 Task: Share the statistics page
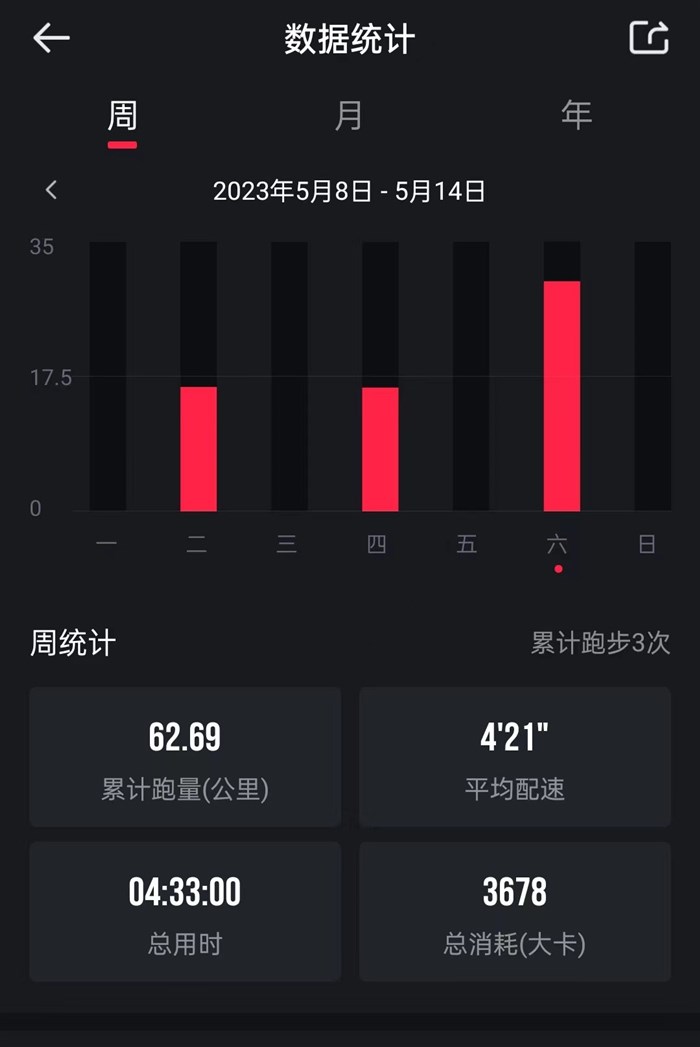click(x=649, y=38)
